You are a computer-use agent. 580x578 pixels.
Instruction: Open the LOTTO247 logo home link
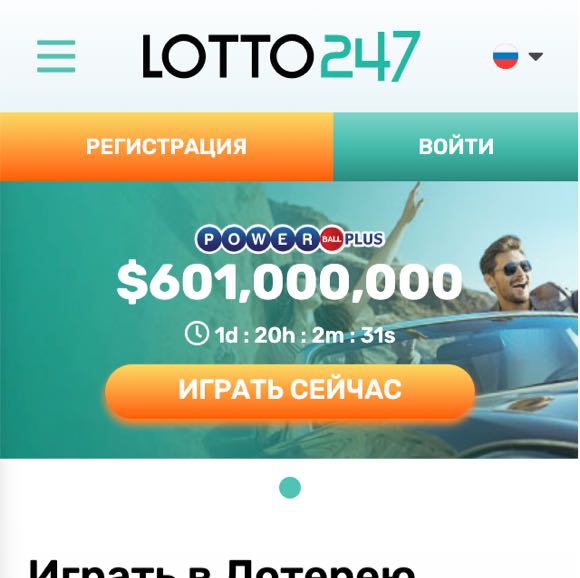click(281, 56)
